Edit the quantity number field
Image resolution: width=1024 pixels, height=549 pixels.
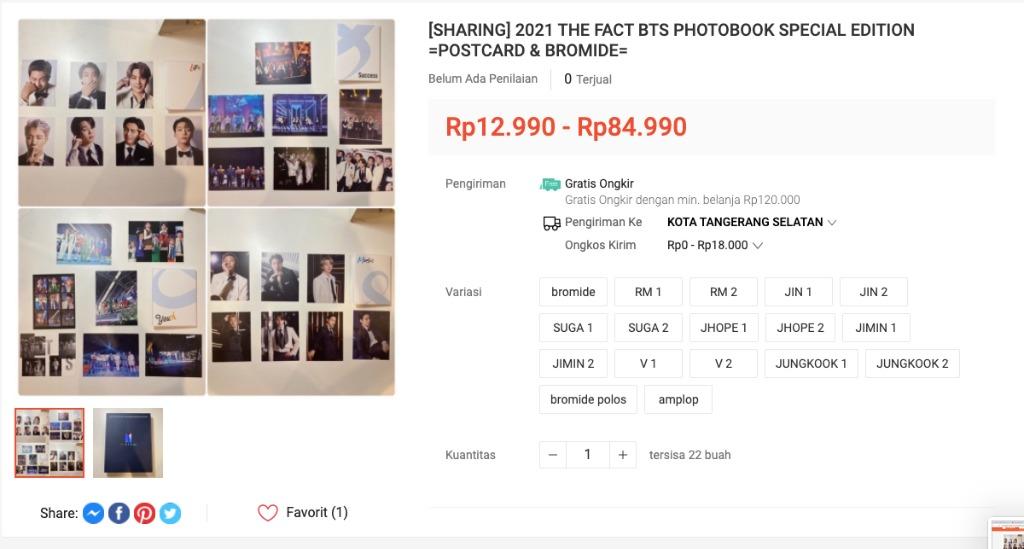[587, 455]
